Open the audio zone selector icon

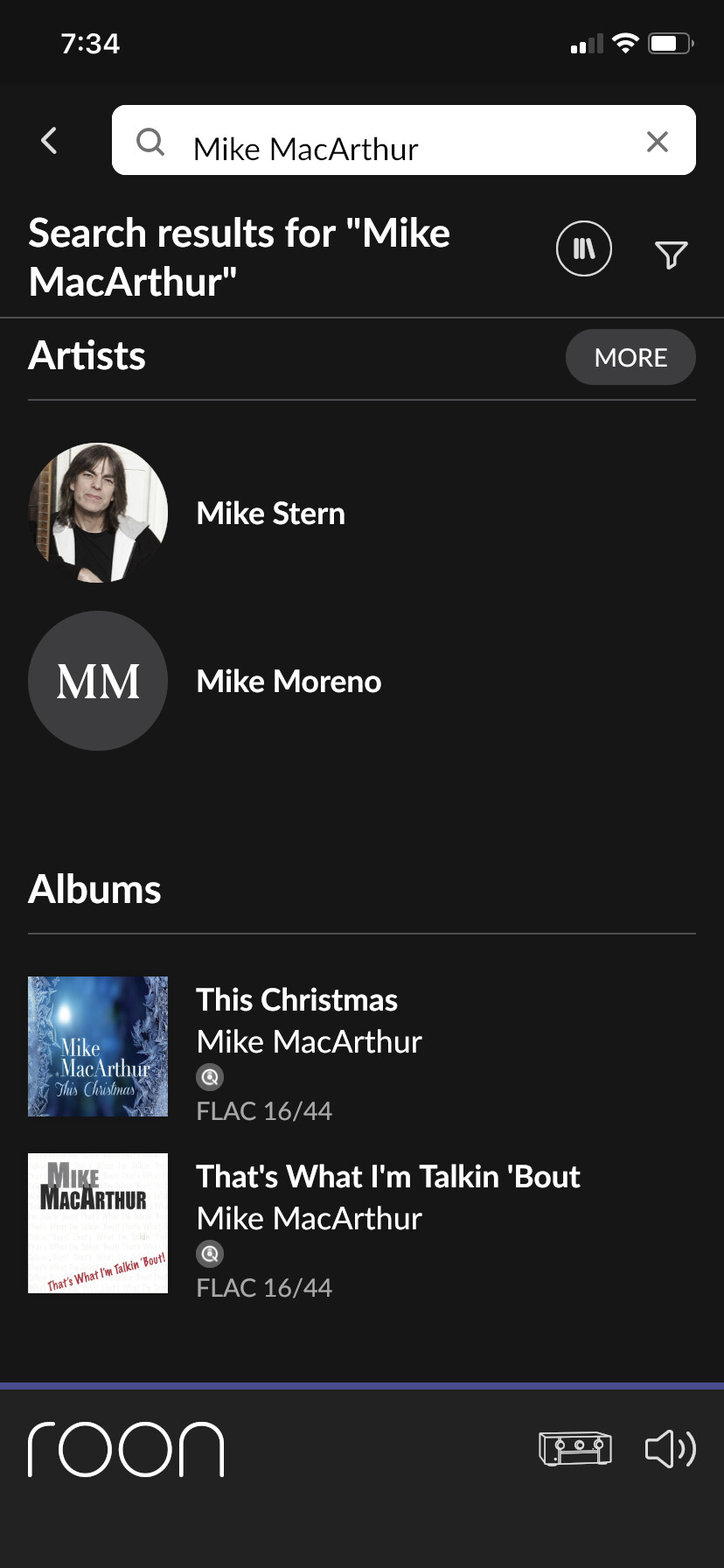tap(575, 1448)
